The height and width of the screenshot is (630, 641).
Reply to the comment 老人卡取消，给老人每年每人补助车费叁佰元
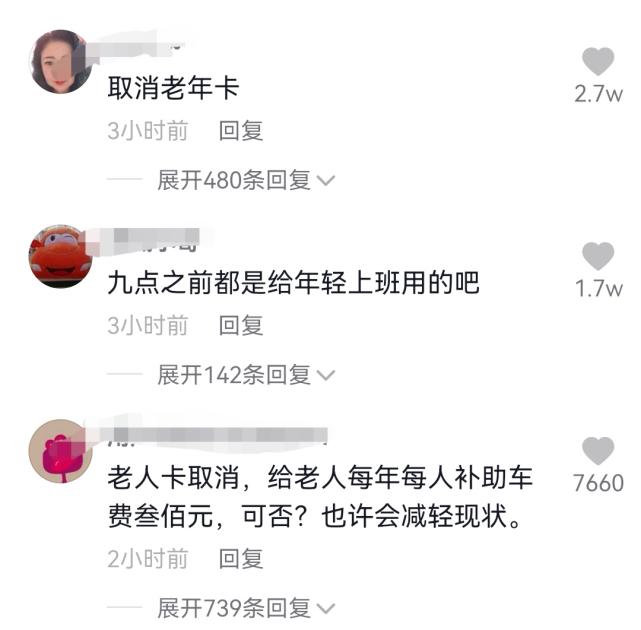click(x=241, y=559)
